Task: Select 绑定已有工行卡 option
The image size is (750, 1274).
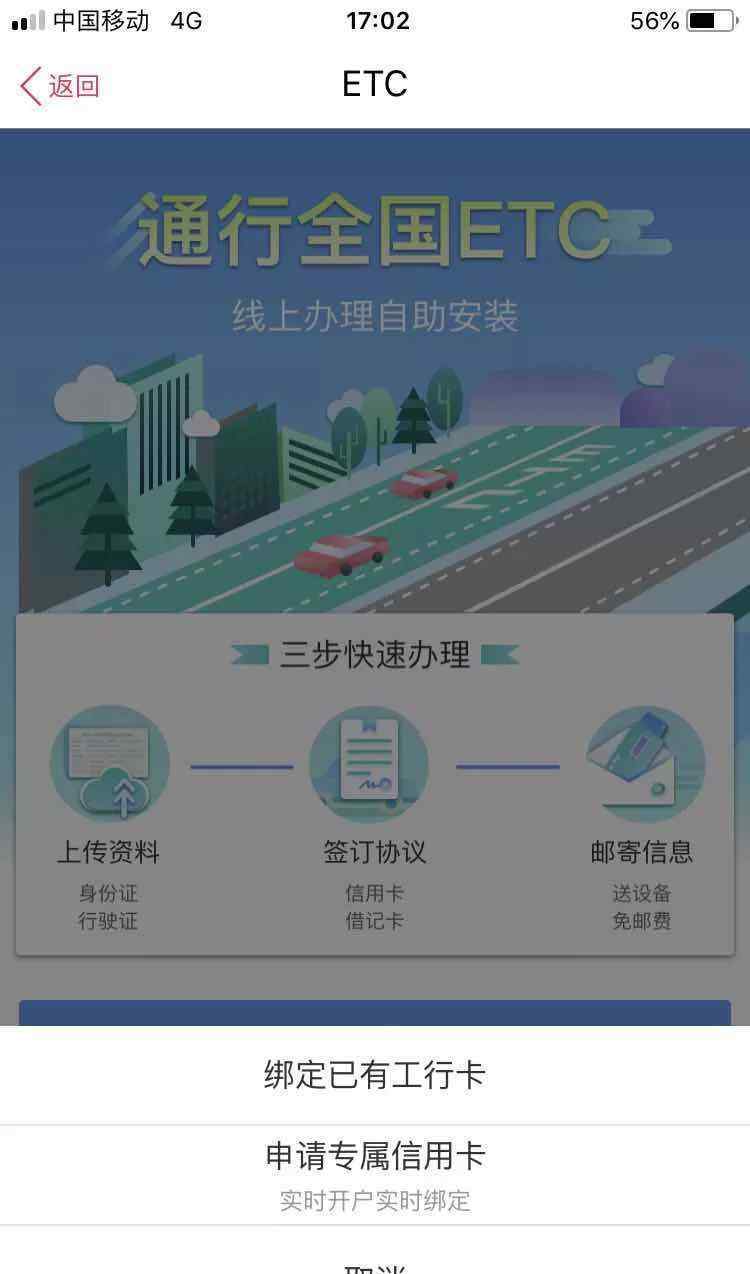Action: click(x=375, y=1075)
